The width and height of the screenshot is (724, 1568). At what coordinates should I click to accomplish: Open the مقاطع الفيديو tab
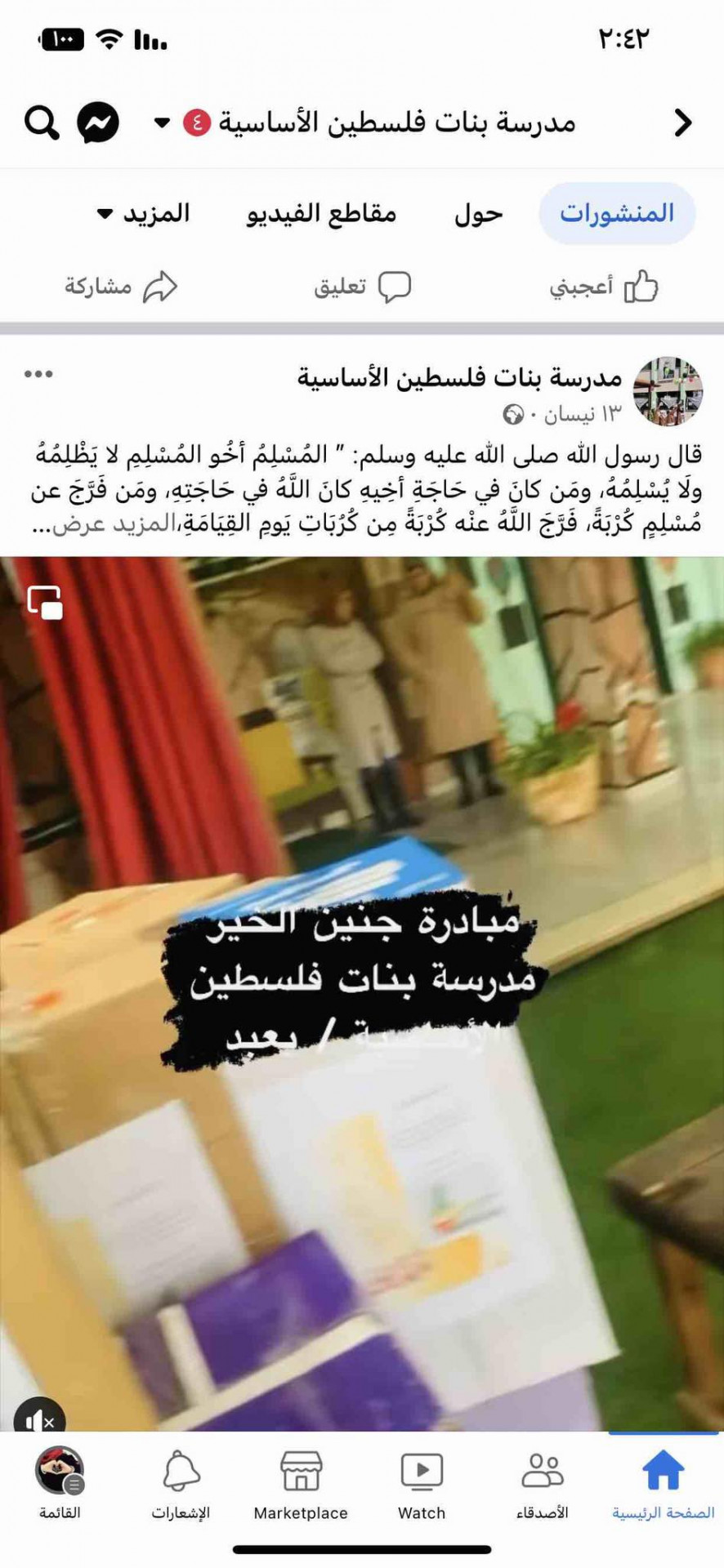tap(321, 214)
